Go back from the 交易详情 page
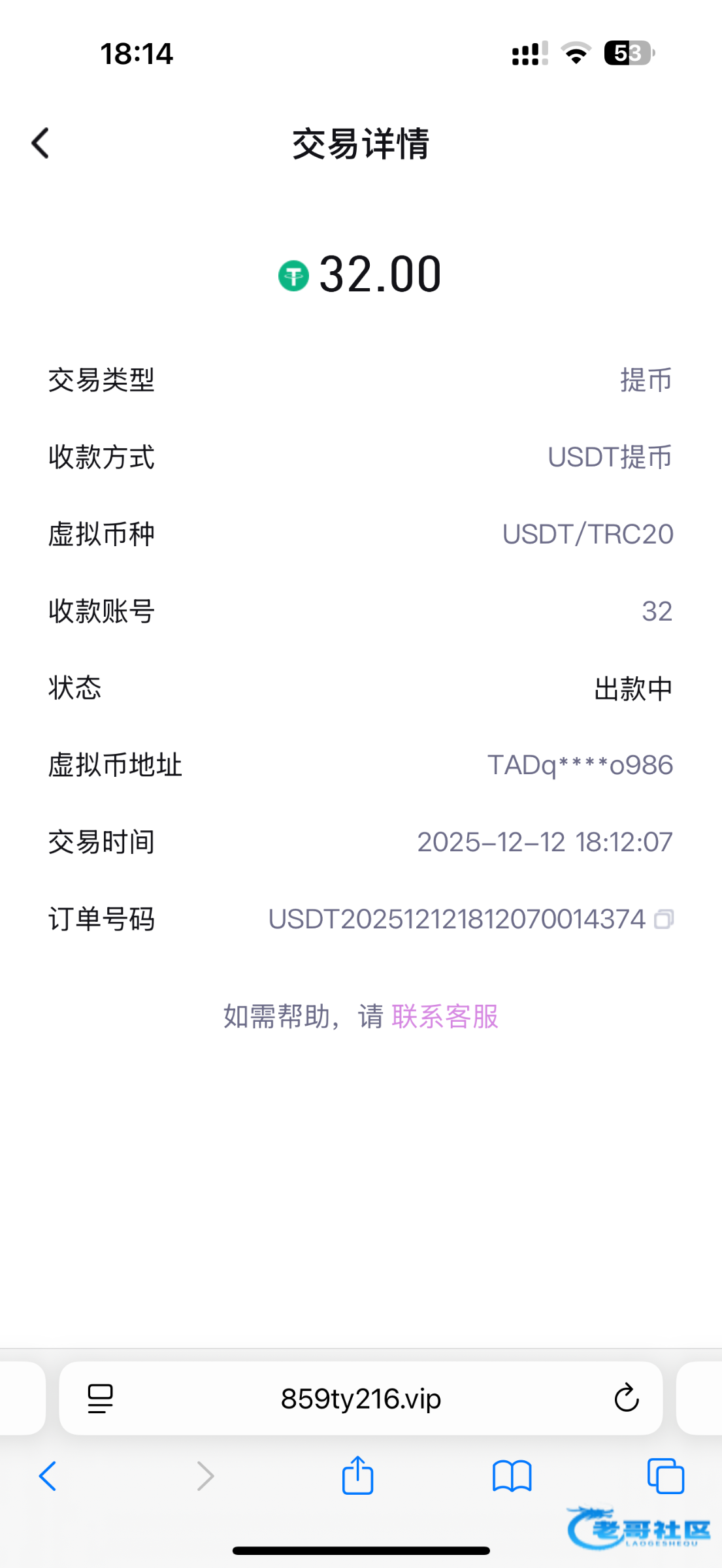Image resolution: width=722 pixels, height=1568 pixels. click(41, 143)
